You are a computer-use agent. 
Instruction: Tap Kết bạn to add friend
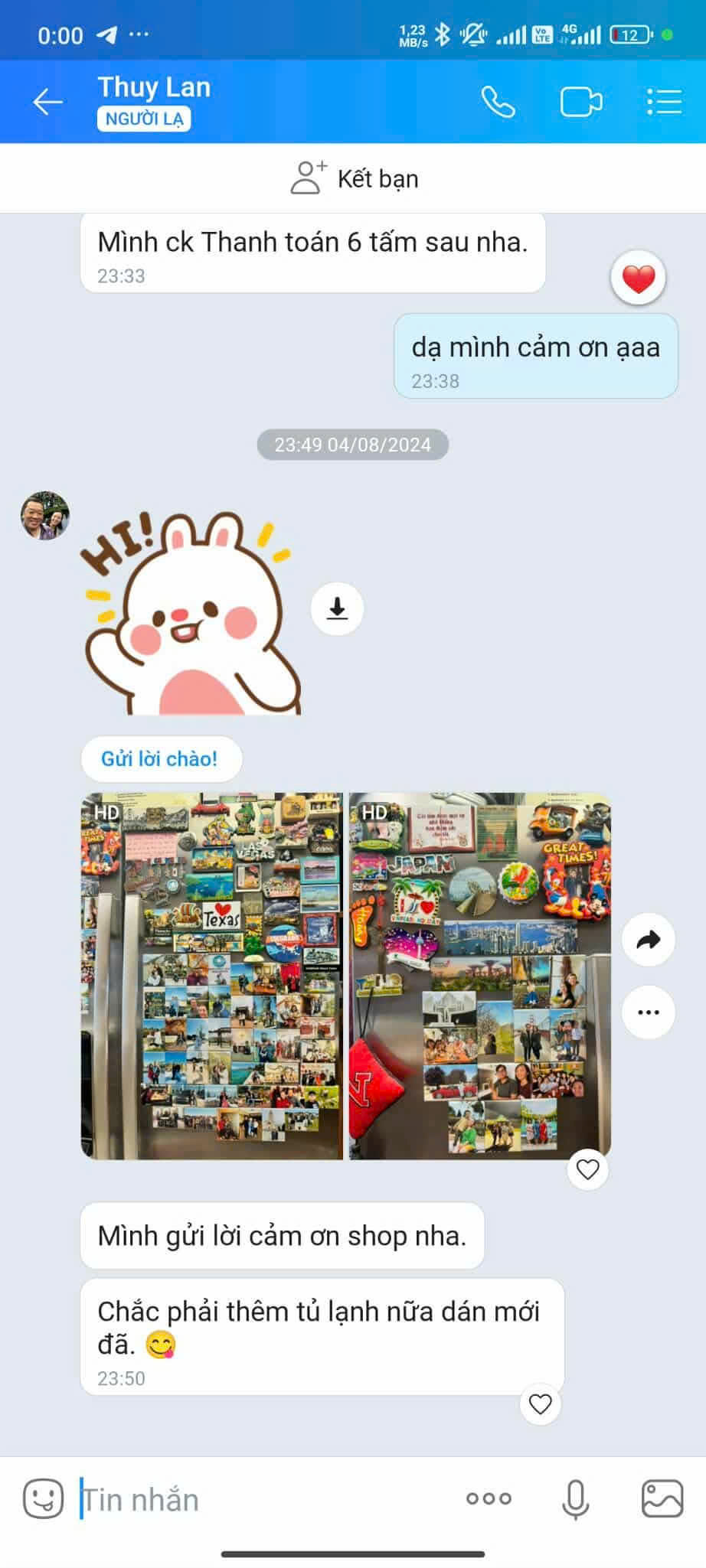(x=353, y=178)
